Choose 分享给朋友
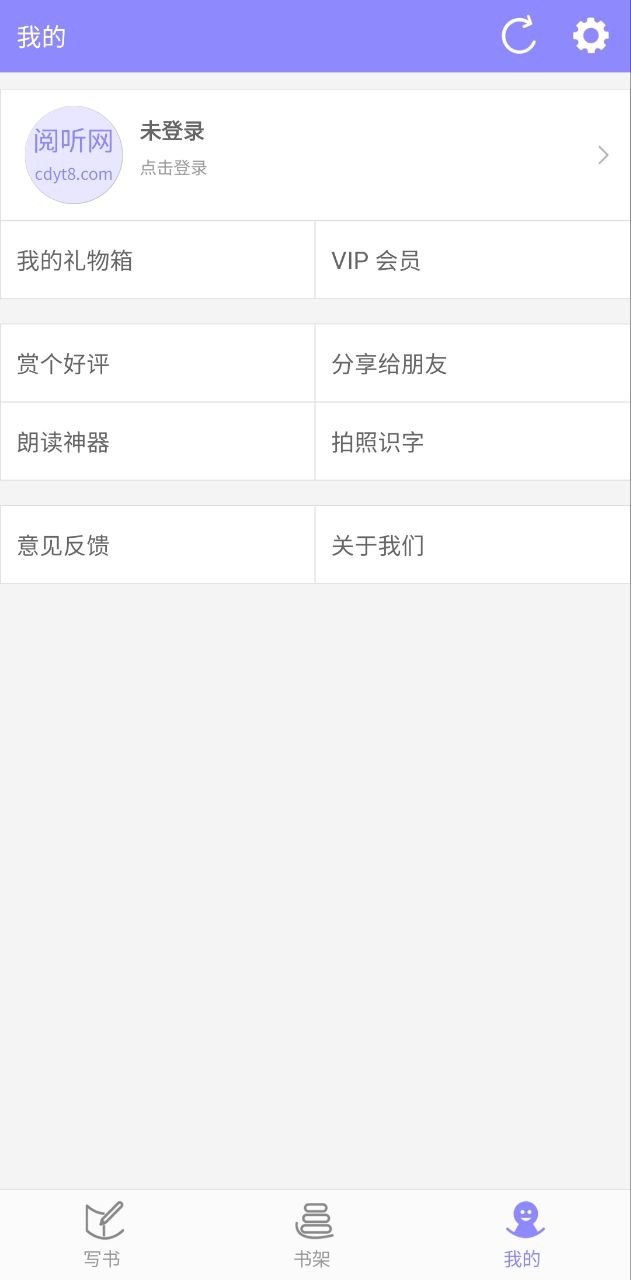 [x=473, y=363]
